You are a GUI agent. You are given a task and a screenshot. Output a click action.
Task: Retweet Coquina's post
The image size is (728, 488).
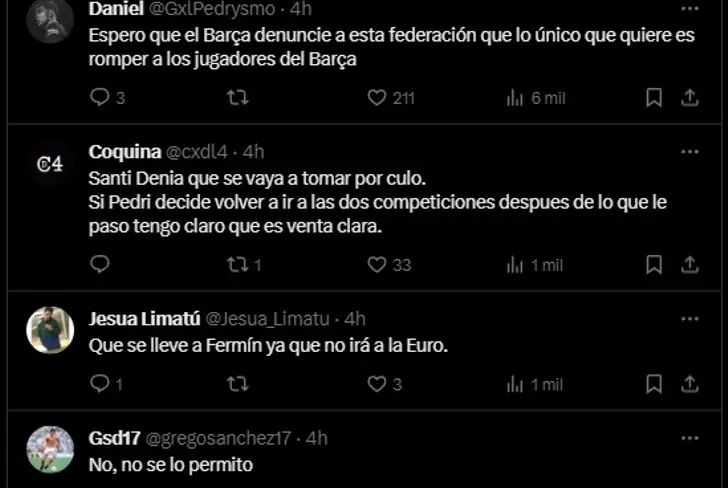coord(238,265)
